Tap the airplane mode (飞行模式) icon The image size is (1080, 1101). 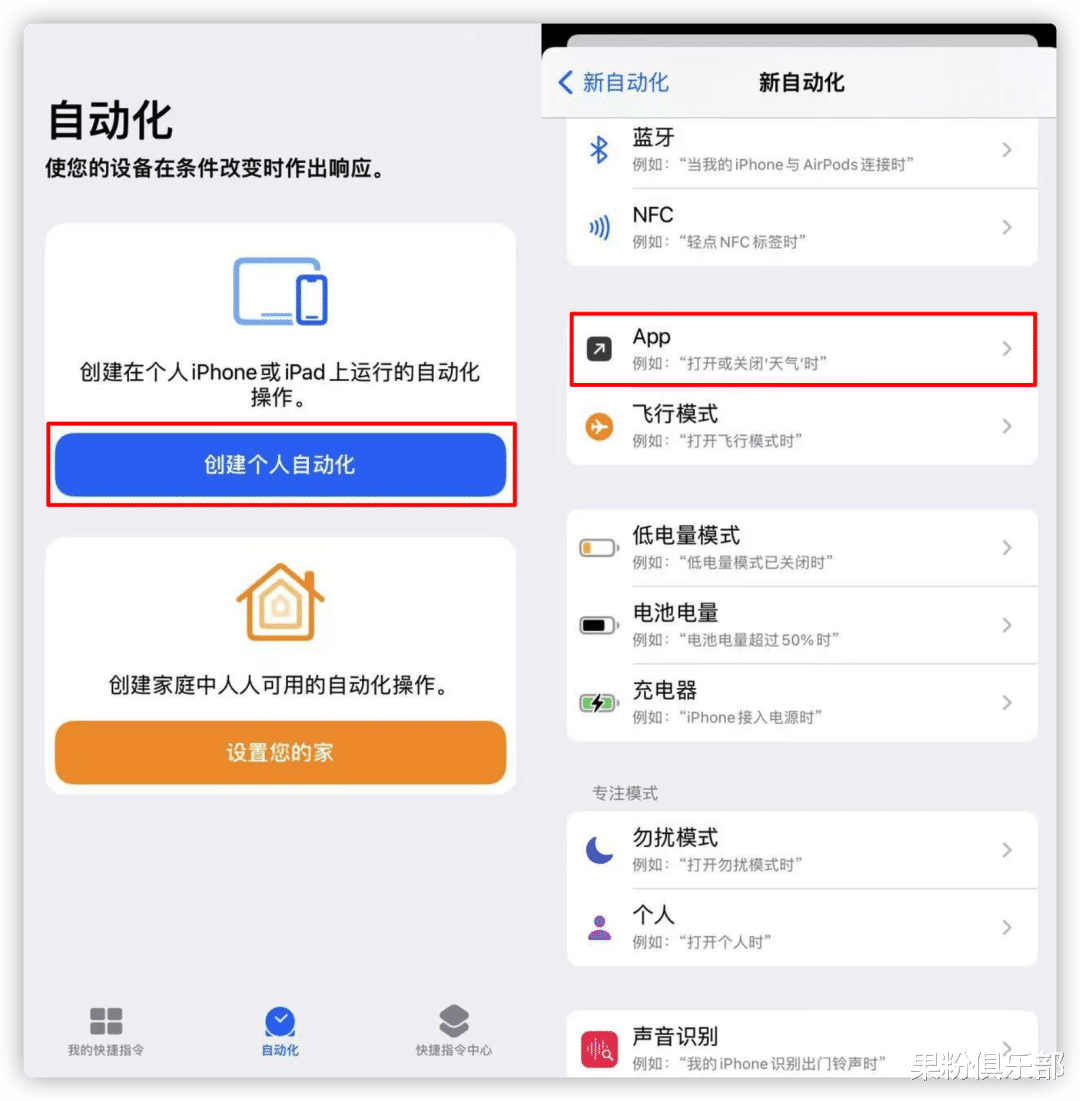point(599,426)
